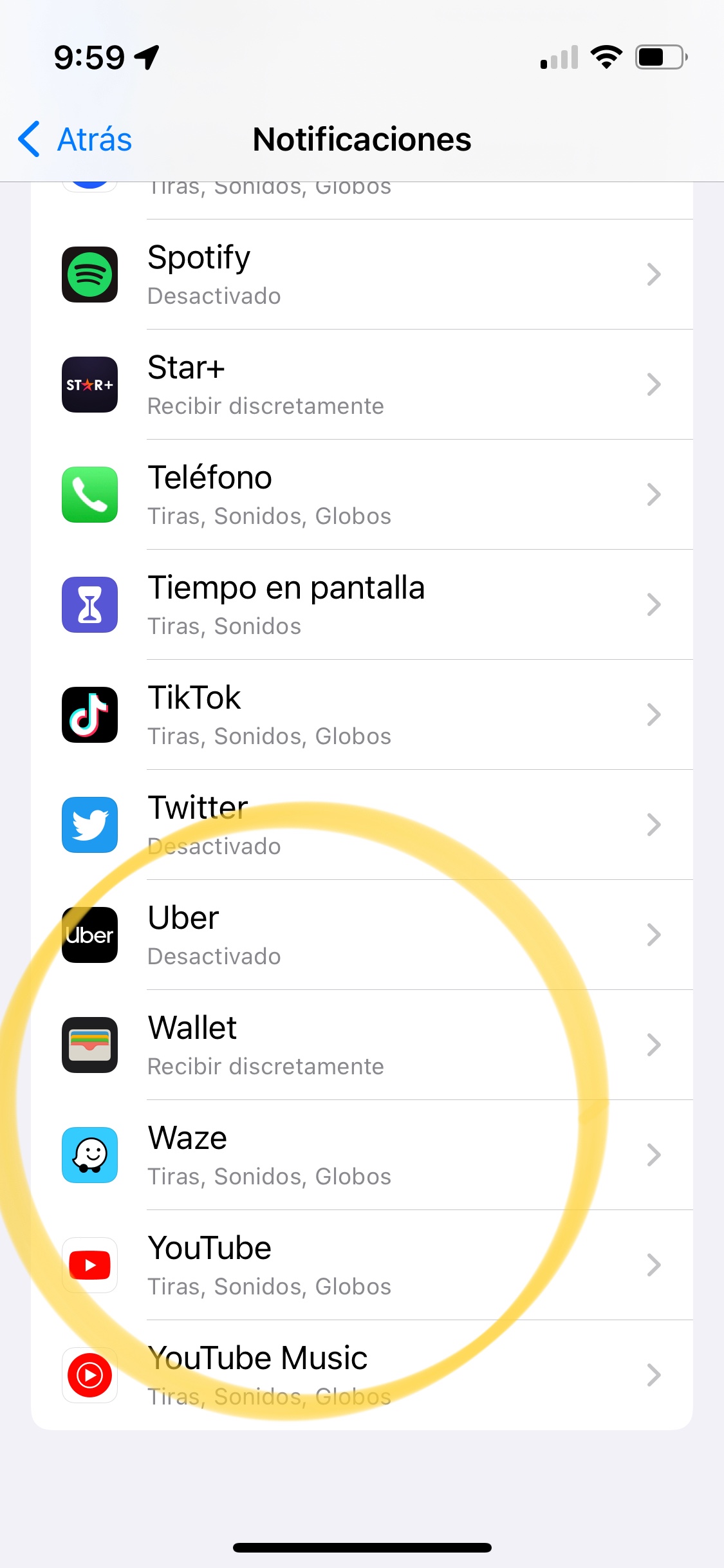The width and height of the screenshot is (724, 1568).
Task: Open Wallet notification settings
Action: [362, 1045]
